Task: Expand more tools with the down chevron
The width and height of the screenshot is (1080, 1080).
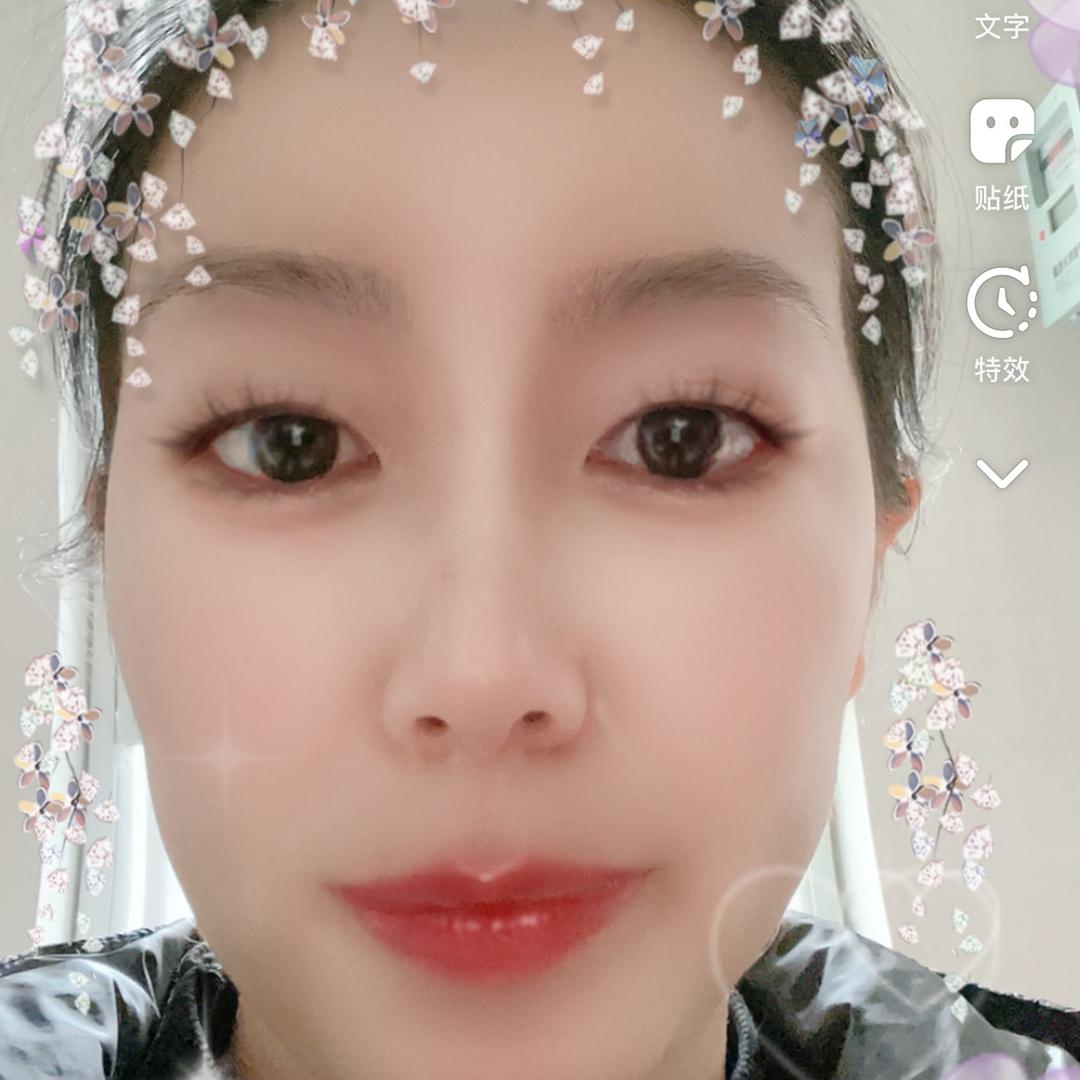Action: [1002, 473]
